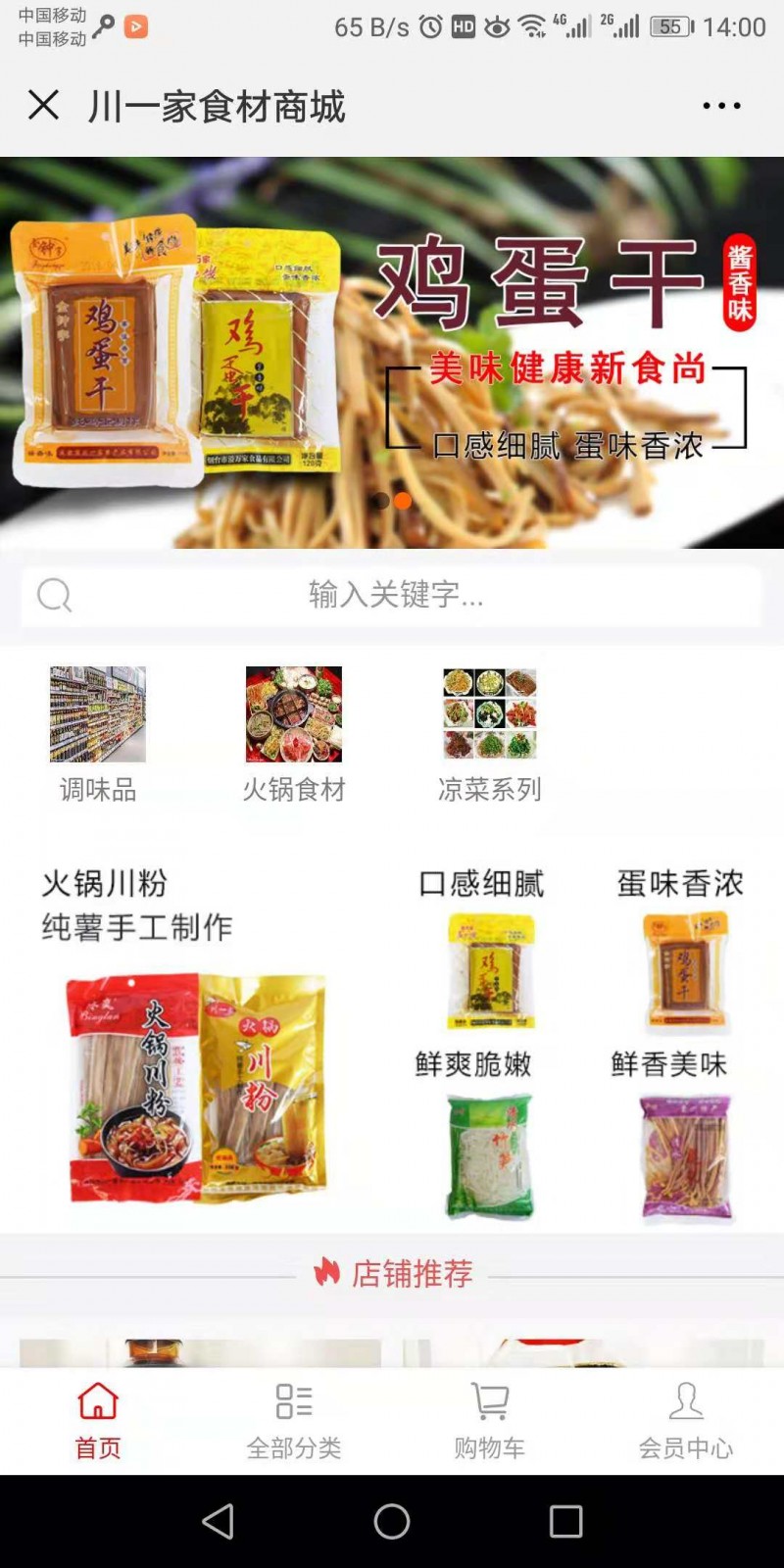The width and height of the screenshot is (784, 1568).
Task: Tap the system back button
Action: 218,1521
